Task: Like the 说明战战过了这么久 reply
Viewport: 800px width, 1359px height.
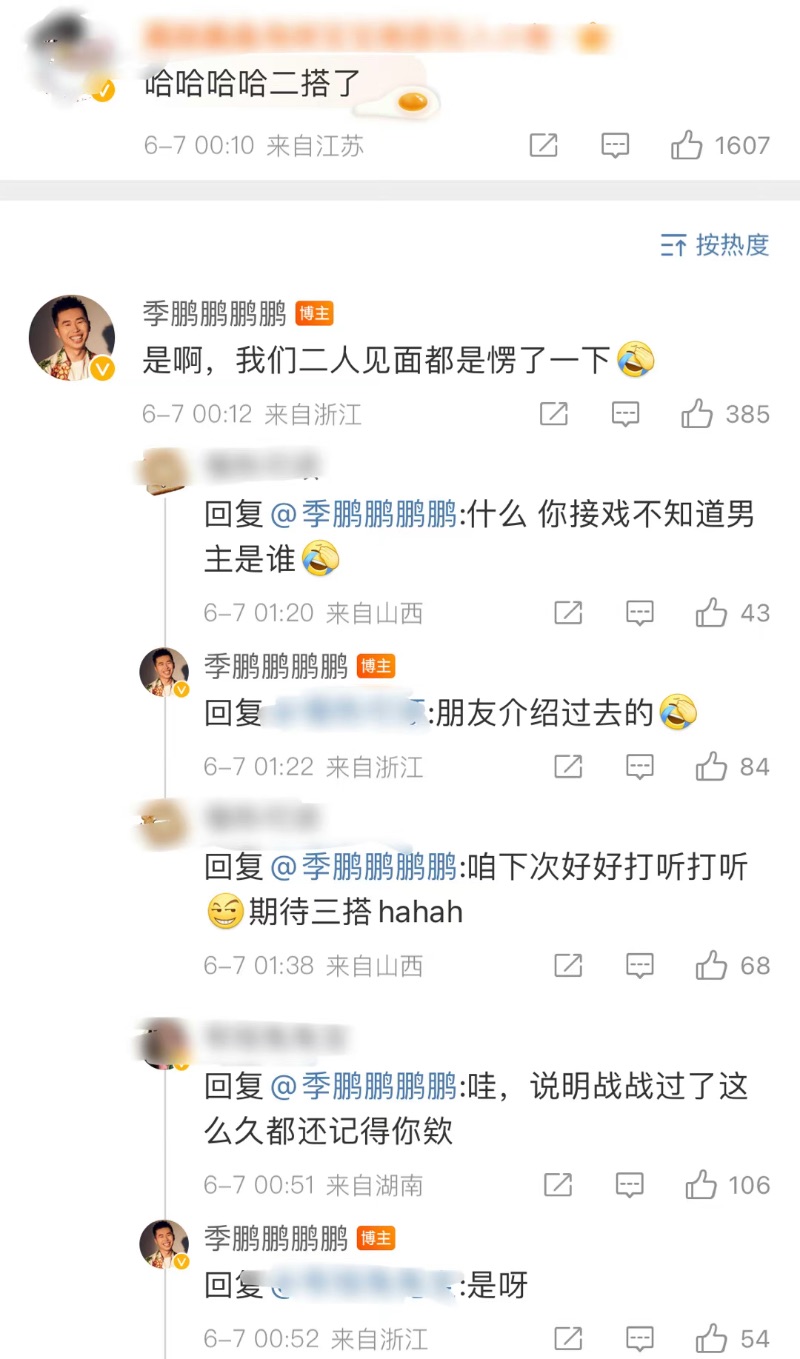Action: [701, 1186]
